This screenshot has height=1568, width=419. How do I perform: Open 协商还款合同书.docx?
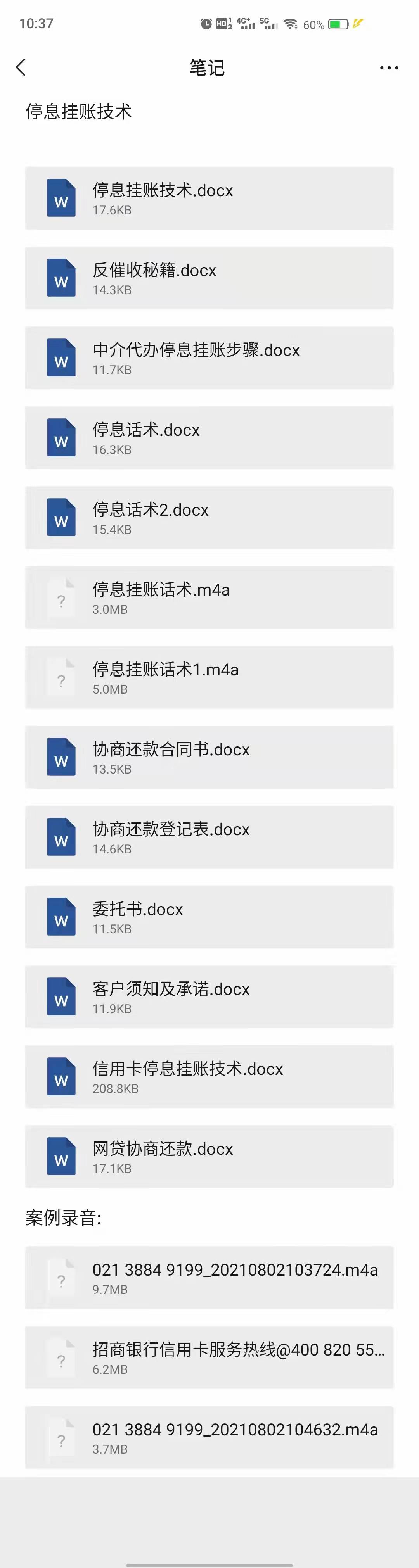click(209, 757)
